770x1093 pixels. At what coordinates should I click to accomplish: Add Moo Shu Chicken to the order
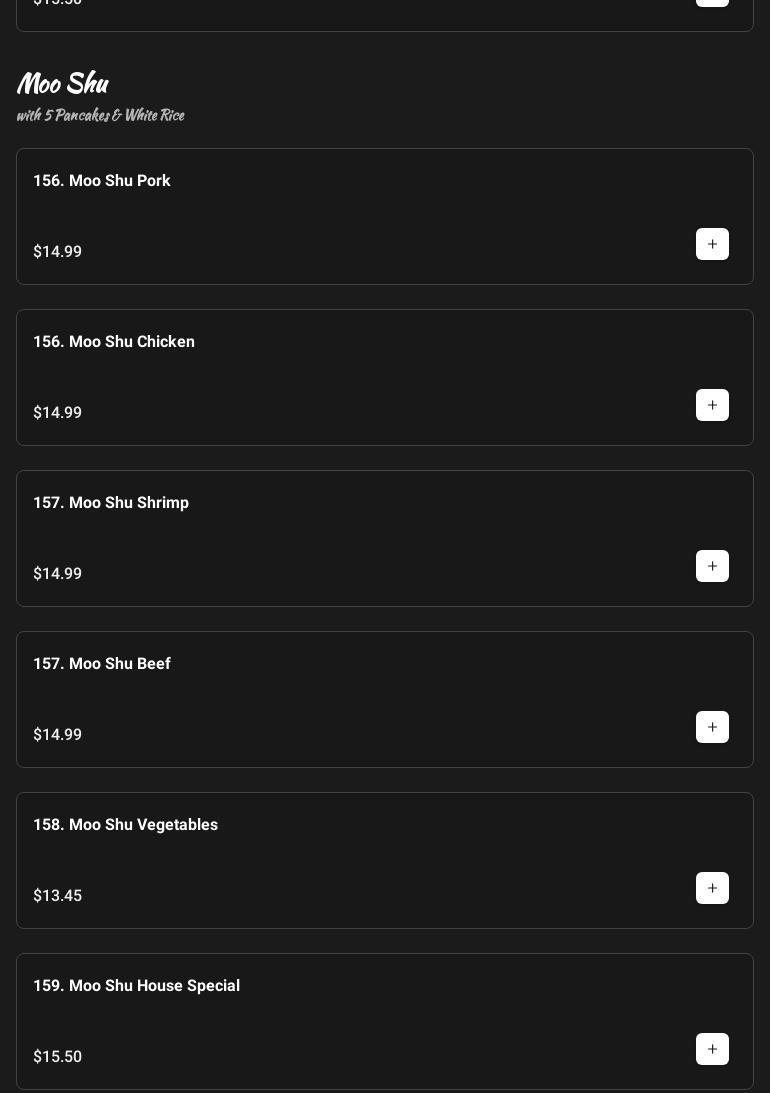(712, 405)
